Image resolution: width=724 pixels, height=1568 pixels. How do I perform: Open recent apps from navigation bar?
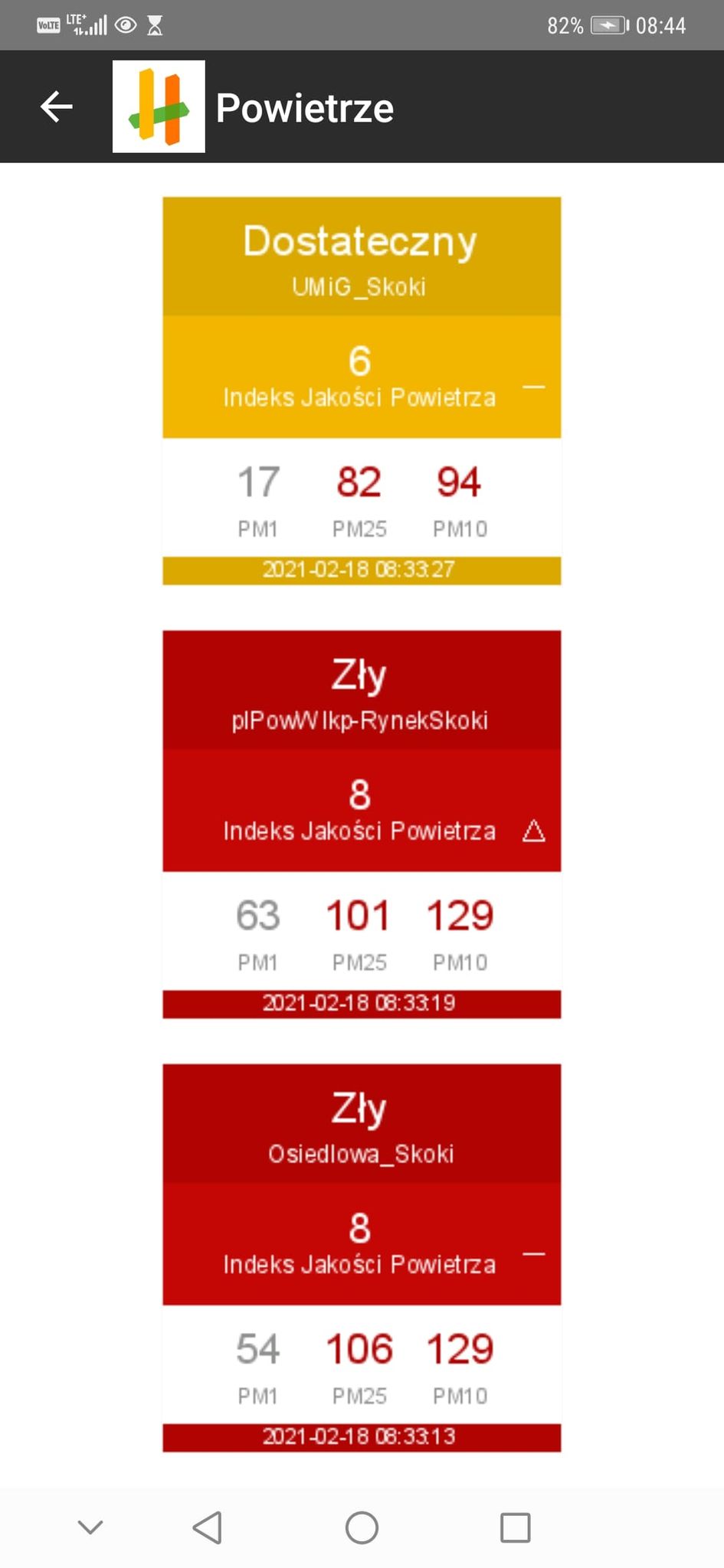pos(515,1527)
